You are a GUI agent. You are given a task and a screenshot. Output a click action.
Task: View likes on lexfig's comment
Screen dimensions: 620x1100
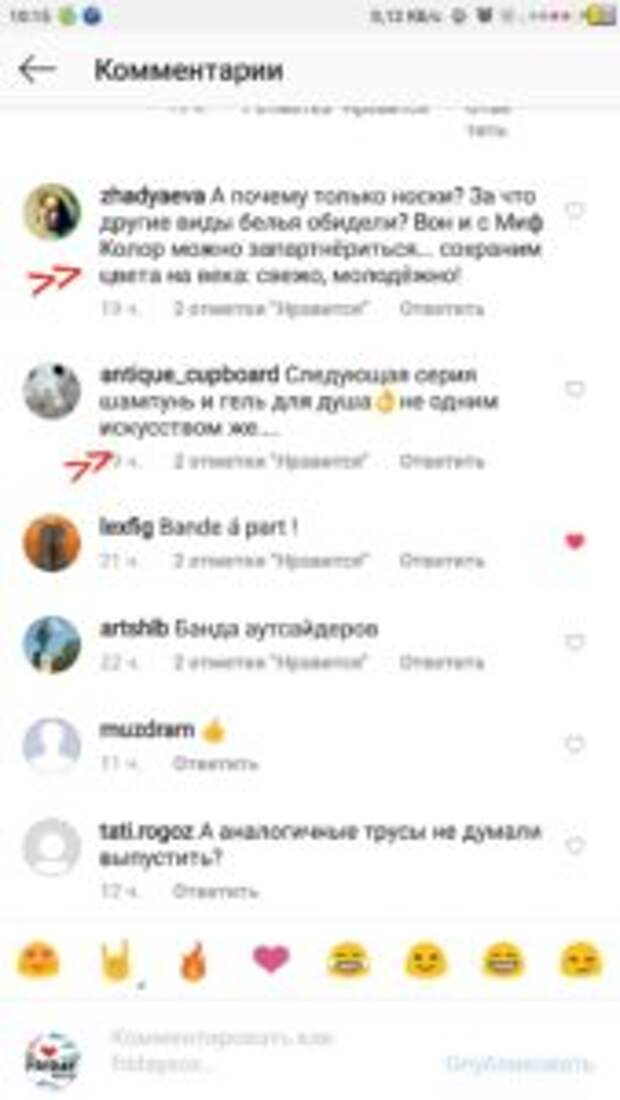pos(270,561)
